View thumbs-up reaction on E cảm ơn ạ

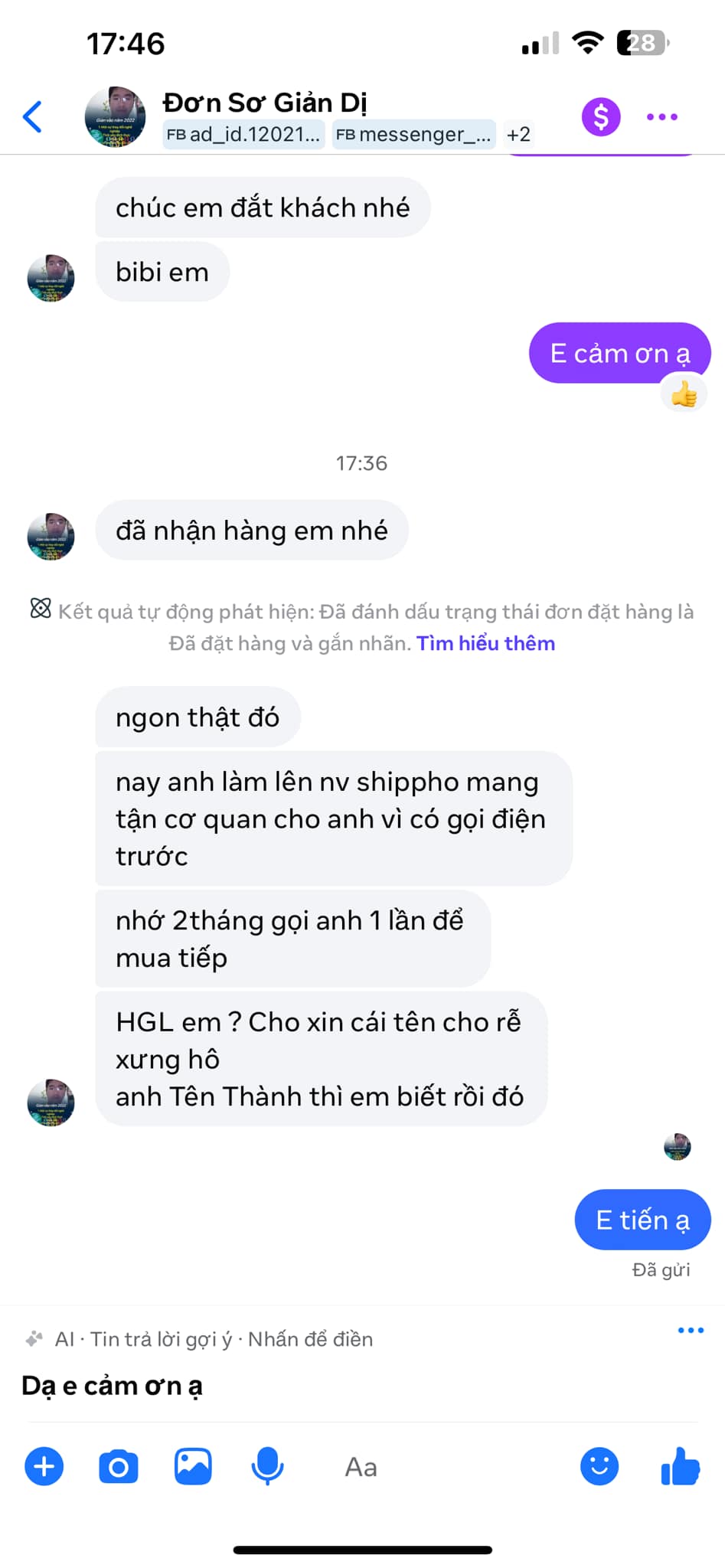pyautogui.click(x=684, y=395)
